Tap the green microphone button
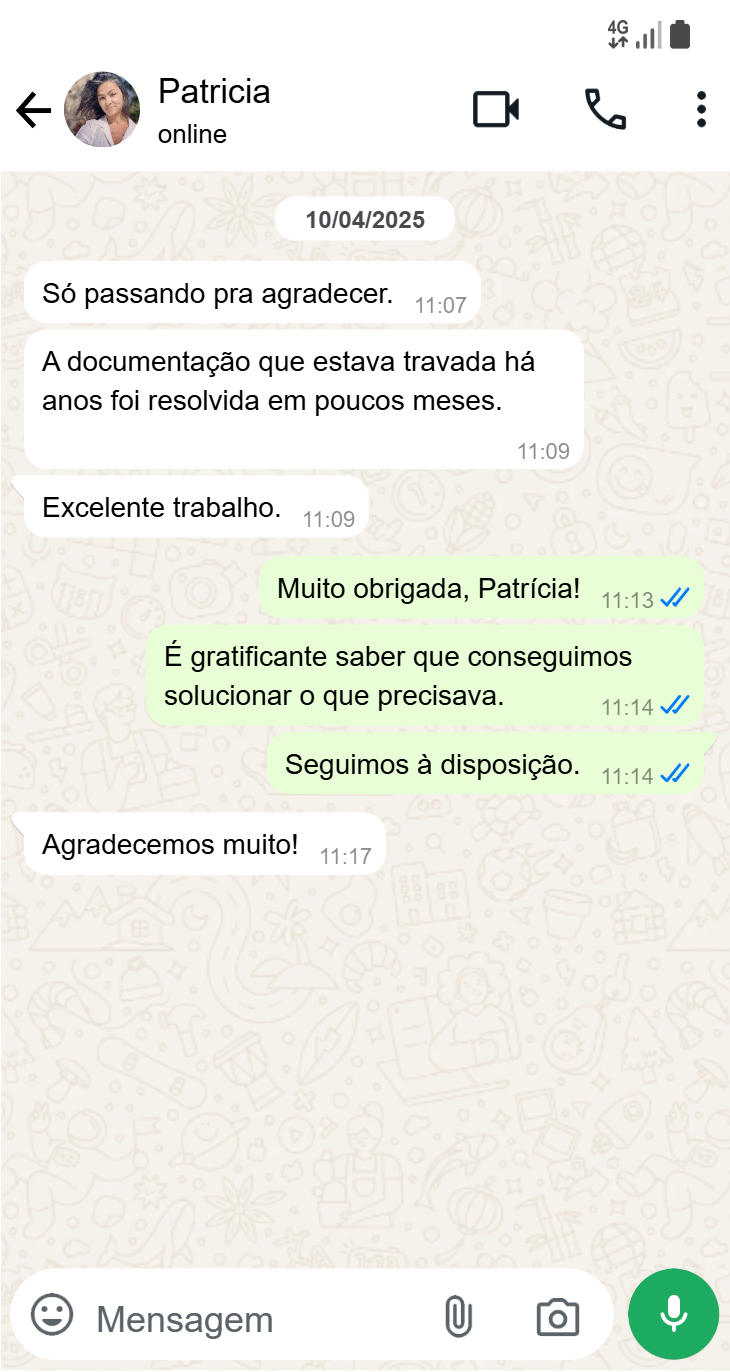730x1372 pixels. tap(673, 1315)
